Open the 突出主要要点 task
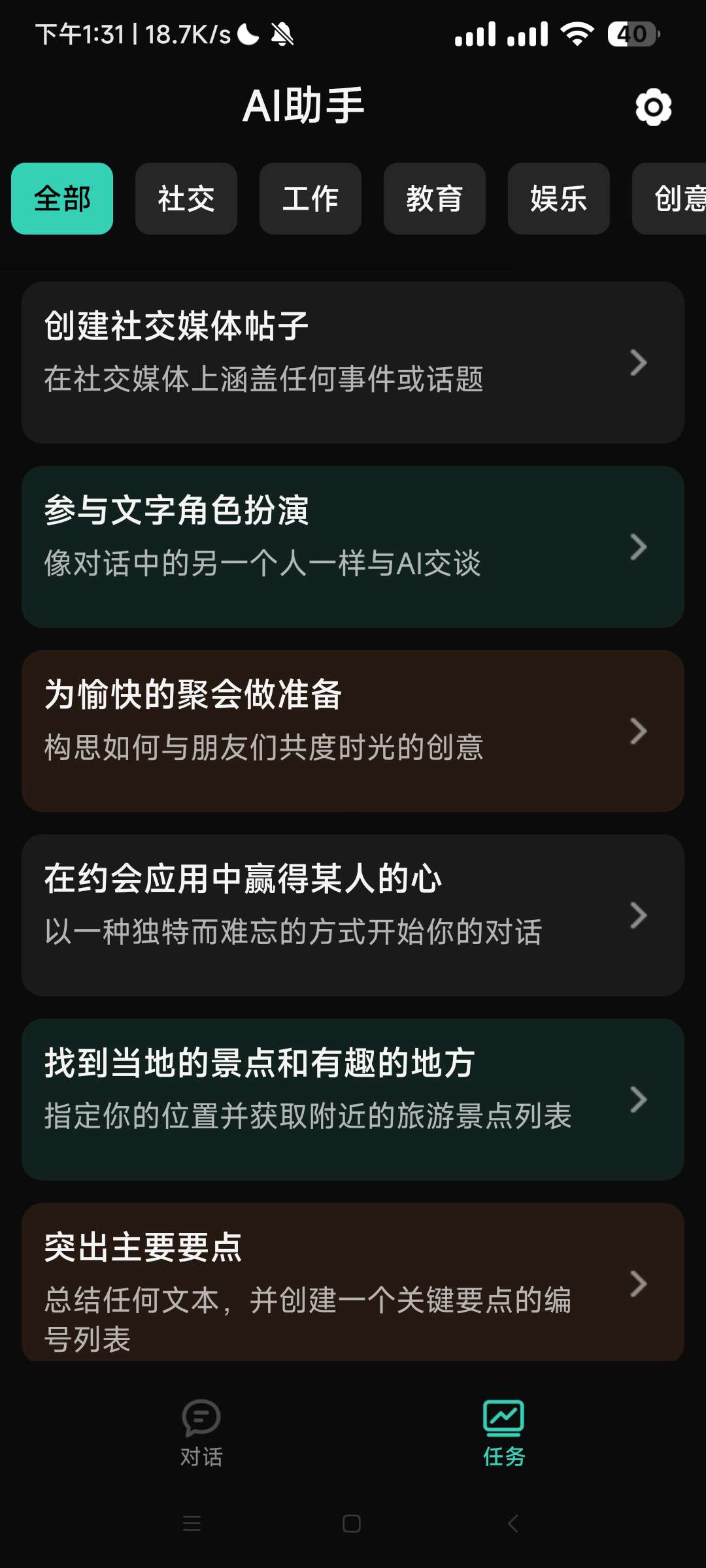The width and height of the screenshot is (706, 1568). [353, 1282]
